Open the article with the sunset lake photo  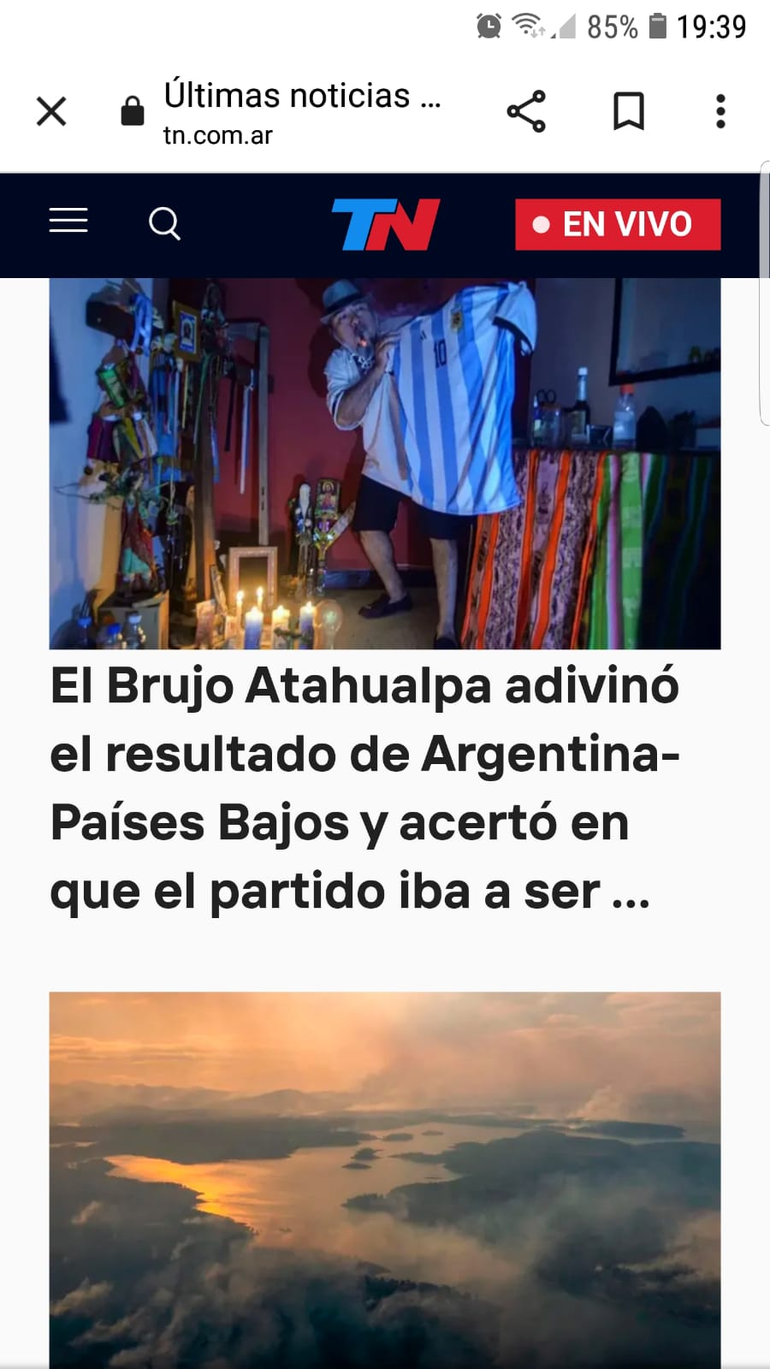coord(385,1178)
